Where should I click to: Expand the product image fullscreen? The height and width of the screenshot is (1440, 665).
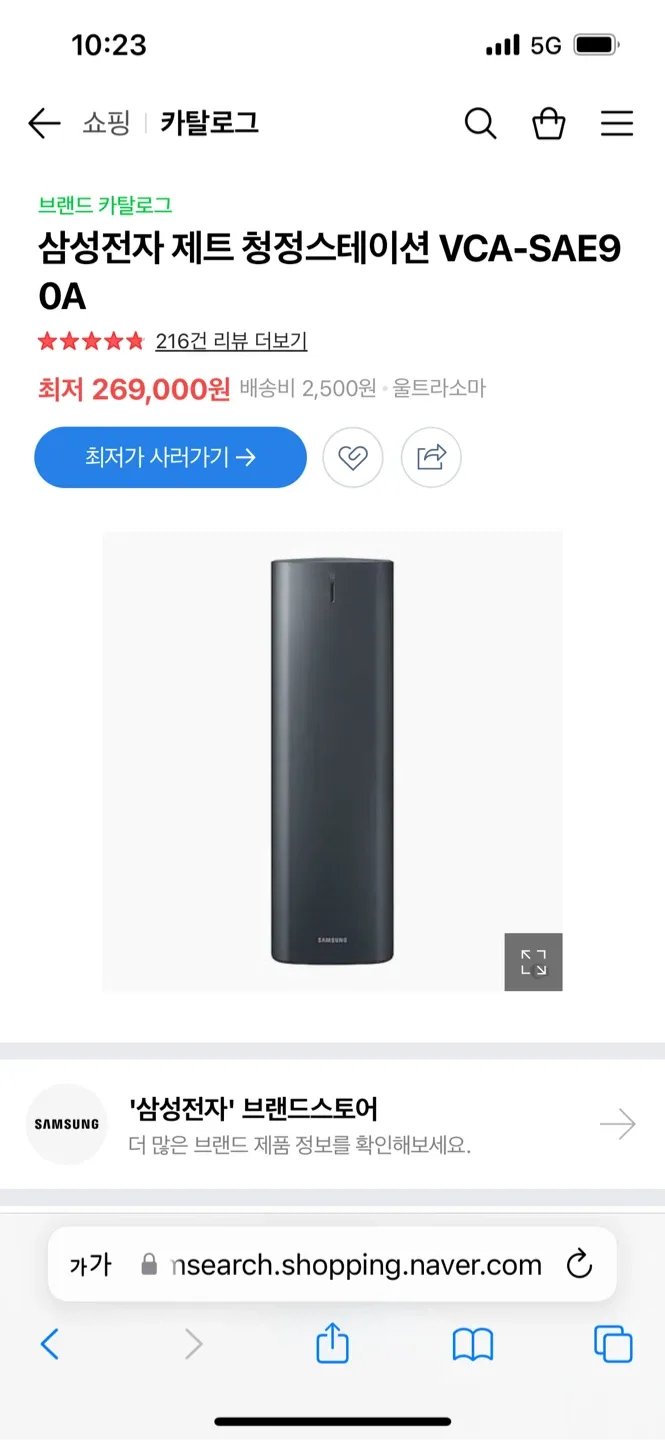click(533, 962)
